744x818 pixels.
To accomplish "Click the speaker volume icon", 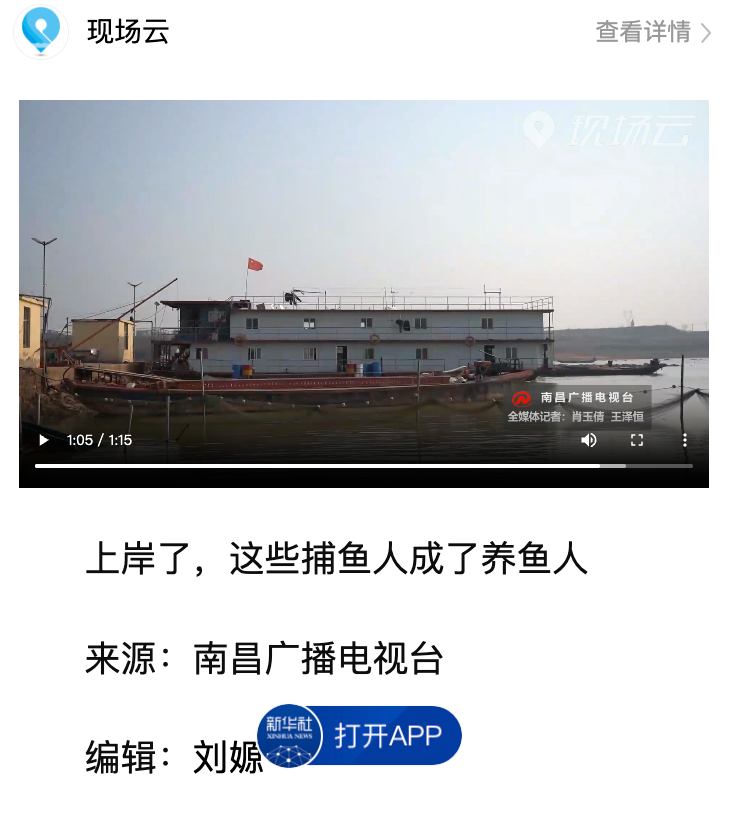I will pos(588,440).
